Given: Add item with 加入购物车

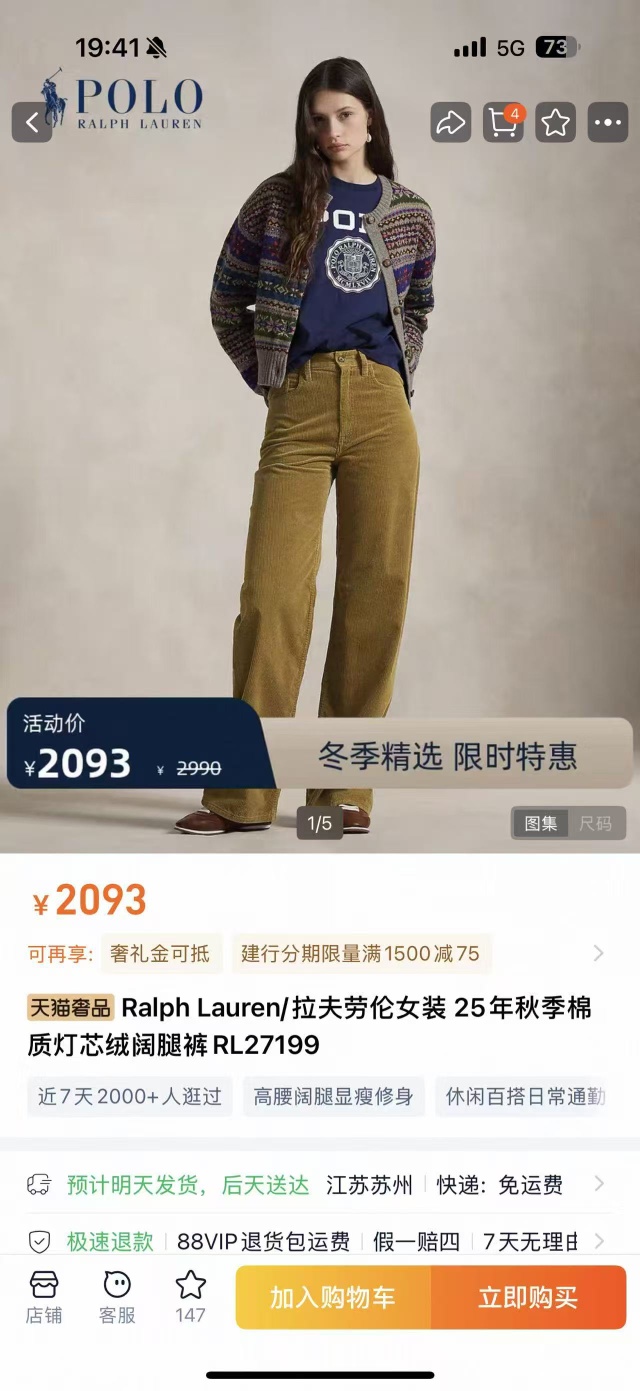Looking at the screenshot, I should coord(333,1297).
